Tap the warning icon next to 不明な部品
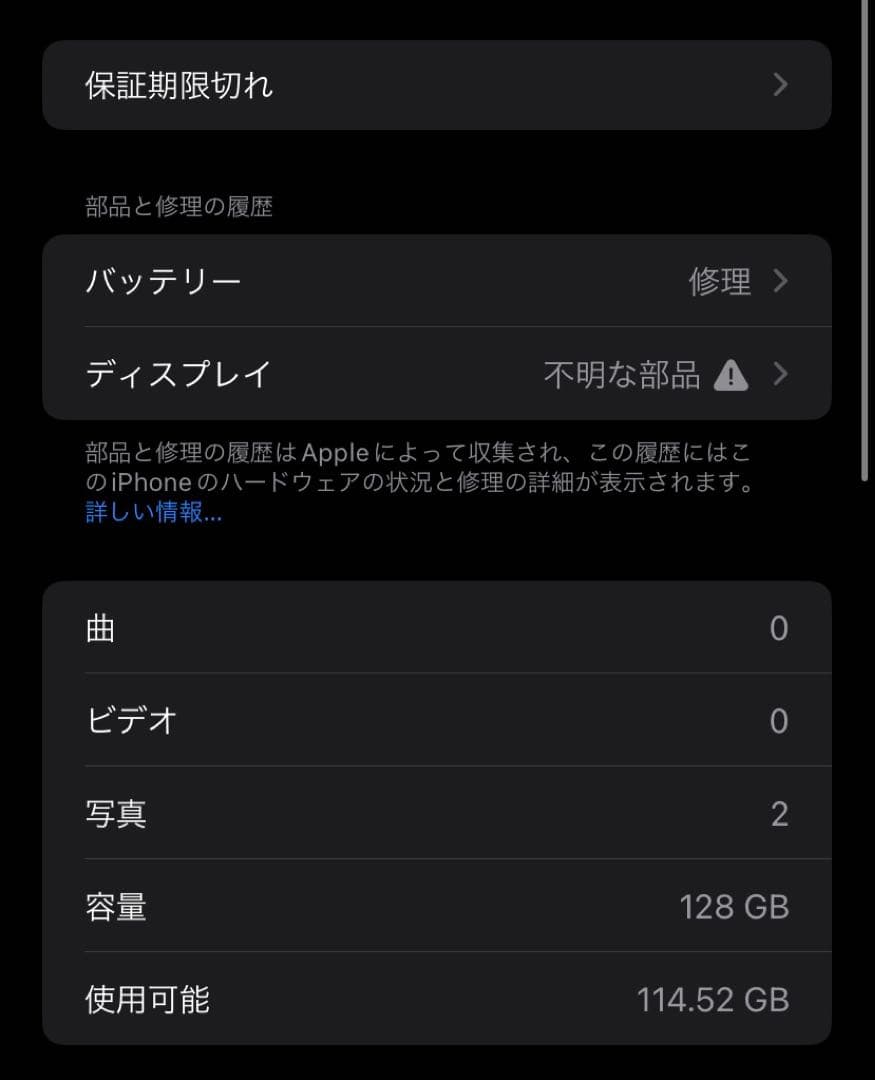 pyautogui.click(x=731, y=373)
